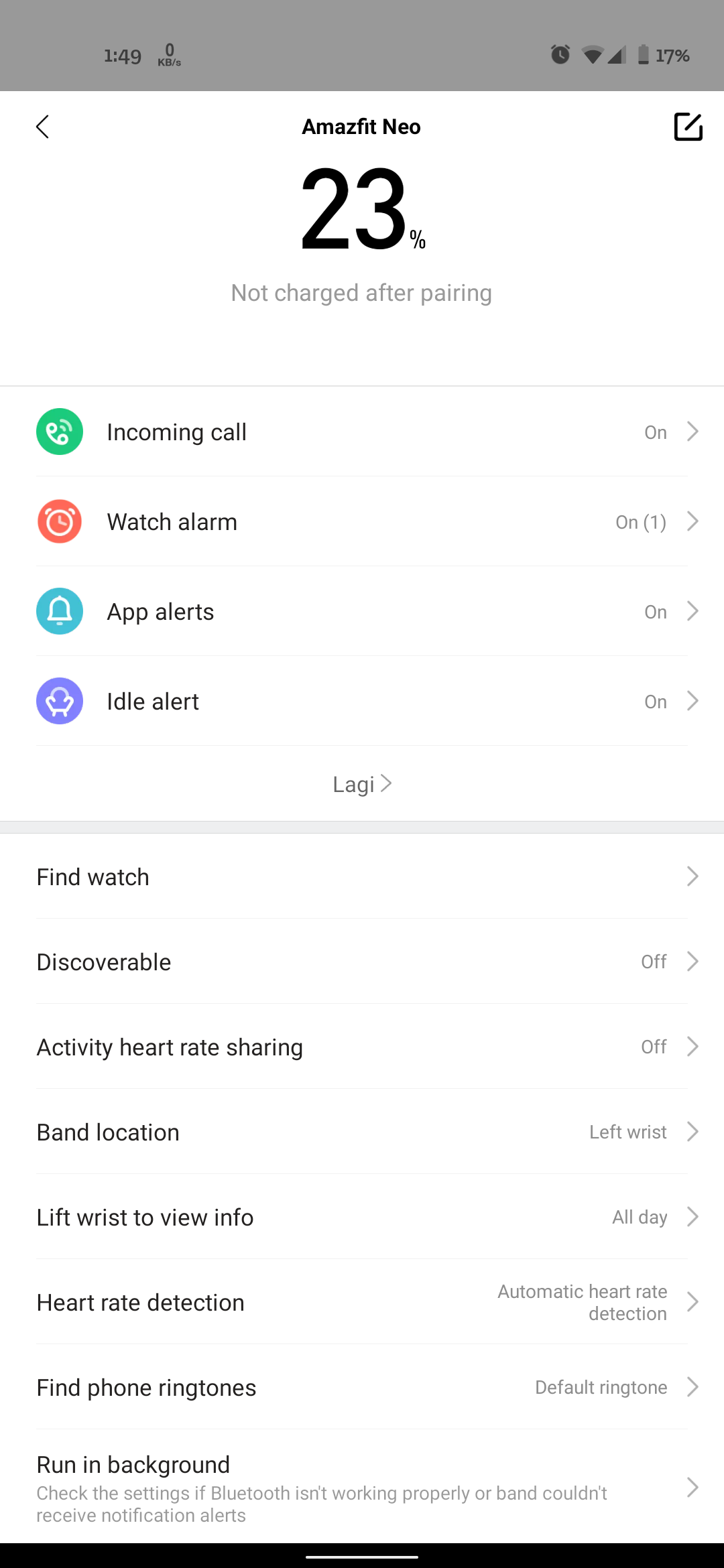Open Idle alert settings

tap(362, 702)
